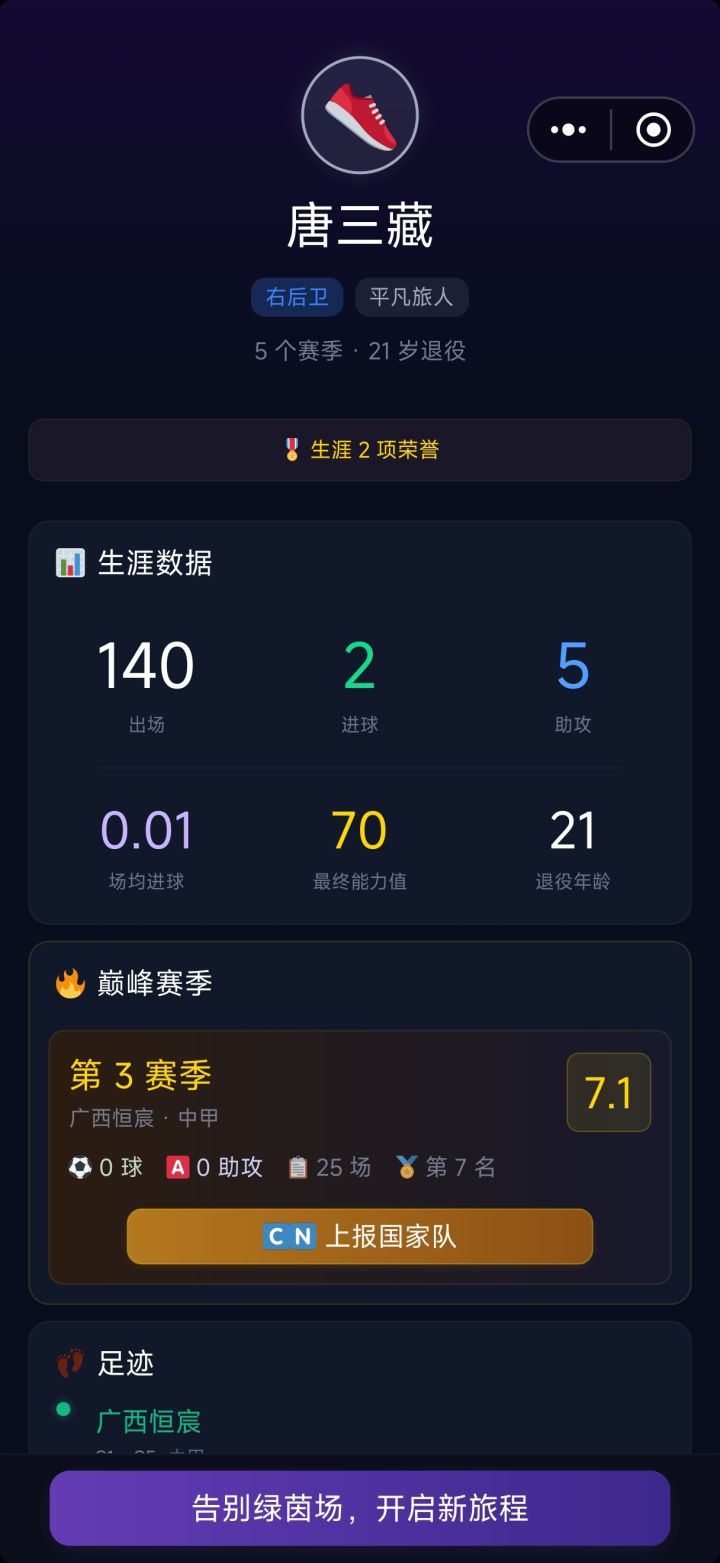Image resolution: width=720 pixels, height=1563 pixels.
Task: Click the circular close capsule button top right
Action: pyautogui.click(x=651, y=130)
